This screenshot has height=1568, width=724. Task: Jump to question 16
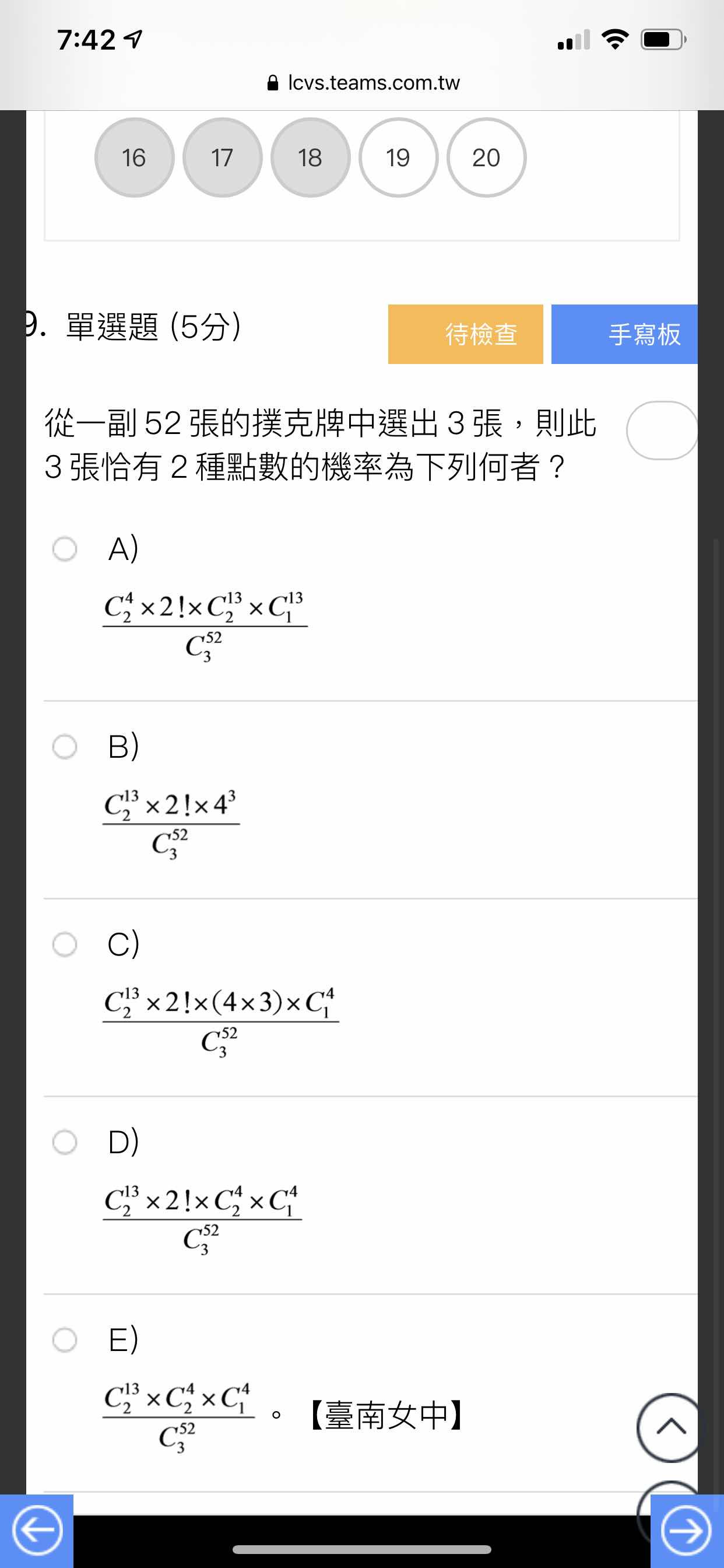pyautogui.click(x=134, y=157)
